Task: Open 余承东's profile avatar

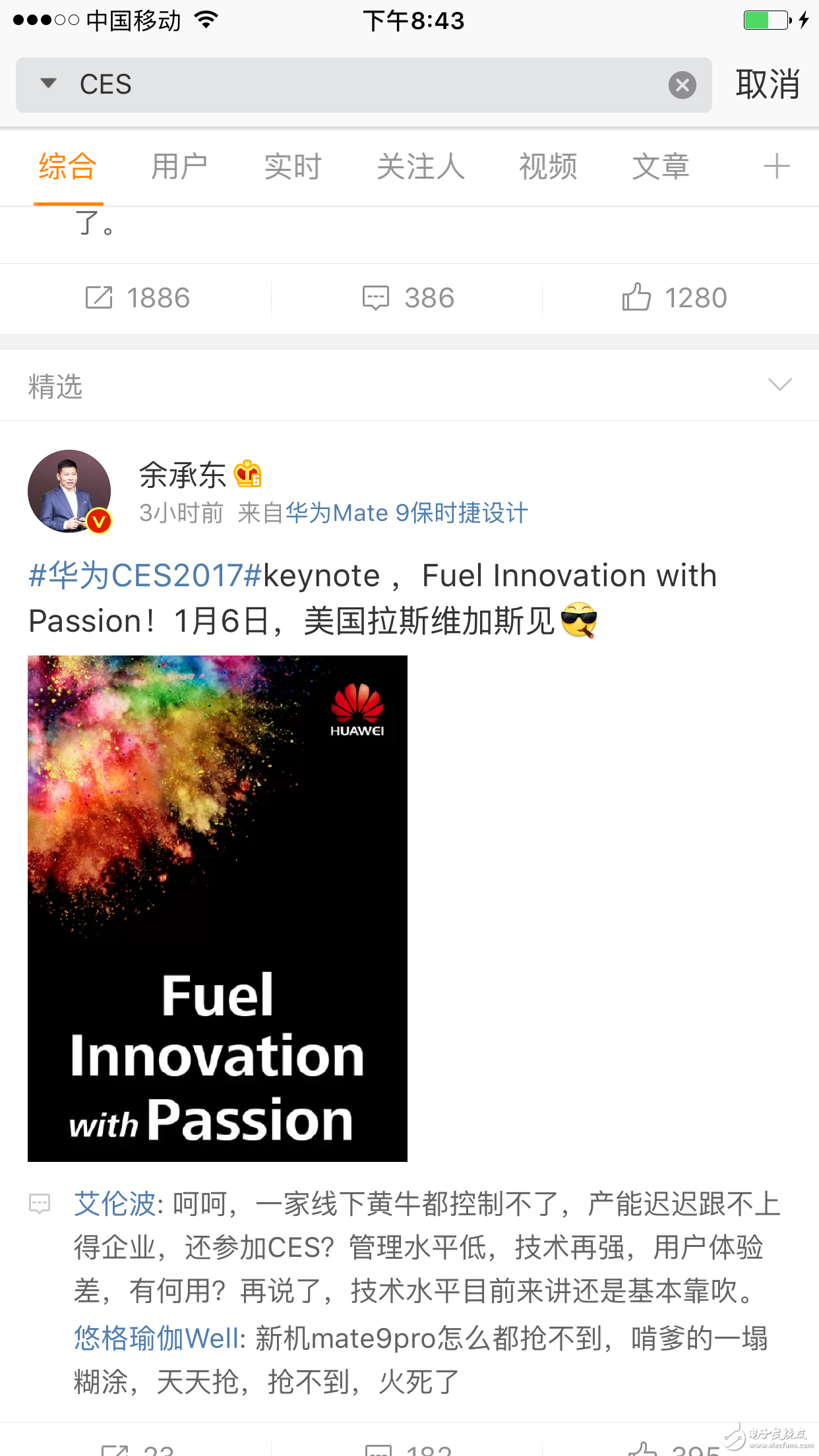Action: point(69,491)
